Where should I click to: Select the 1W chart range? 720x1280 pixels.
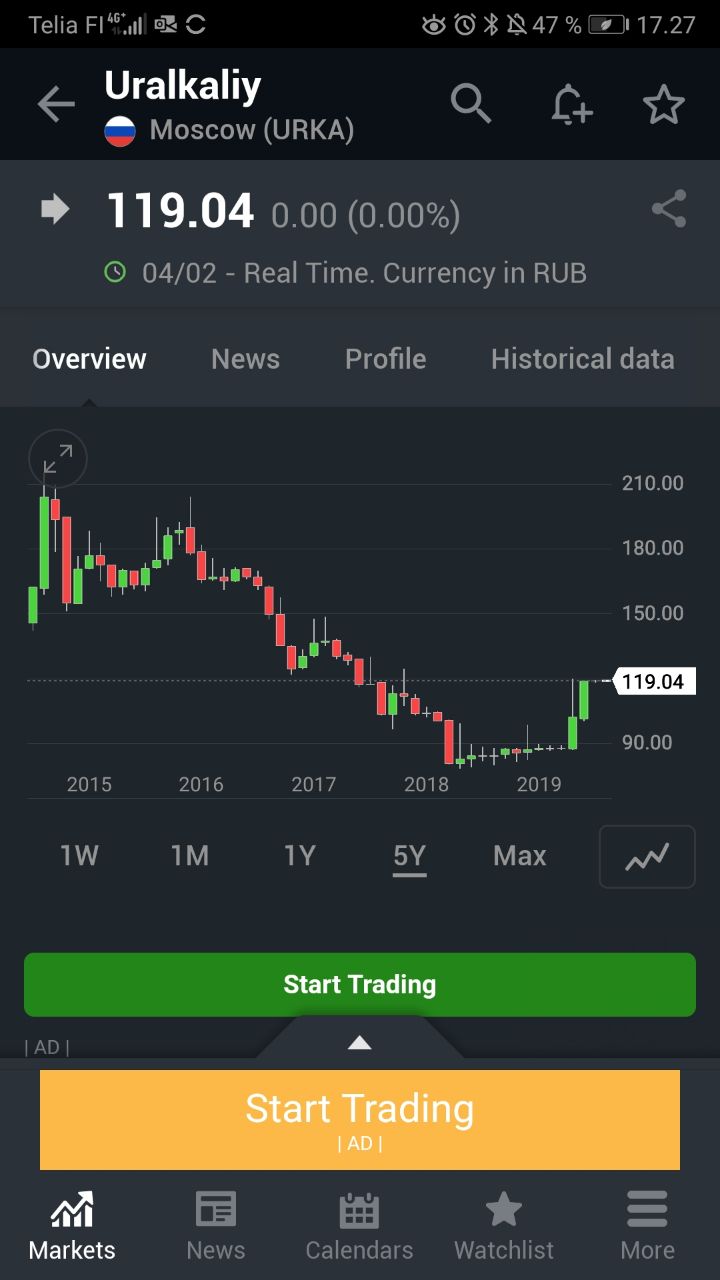click(79, 856)
